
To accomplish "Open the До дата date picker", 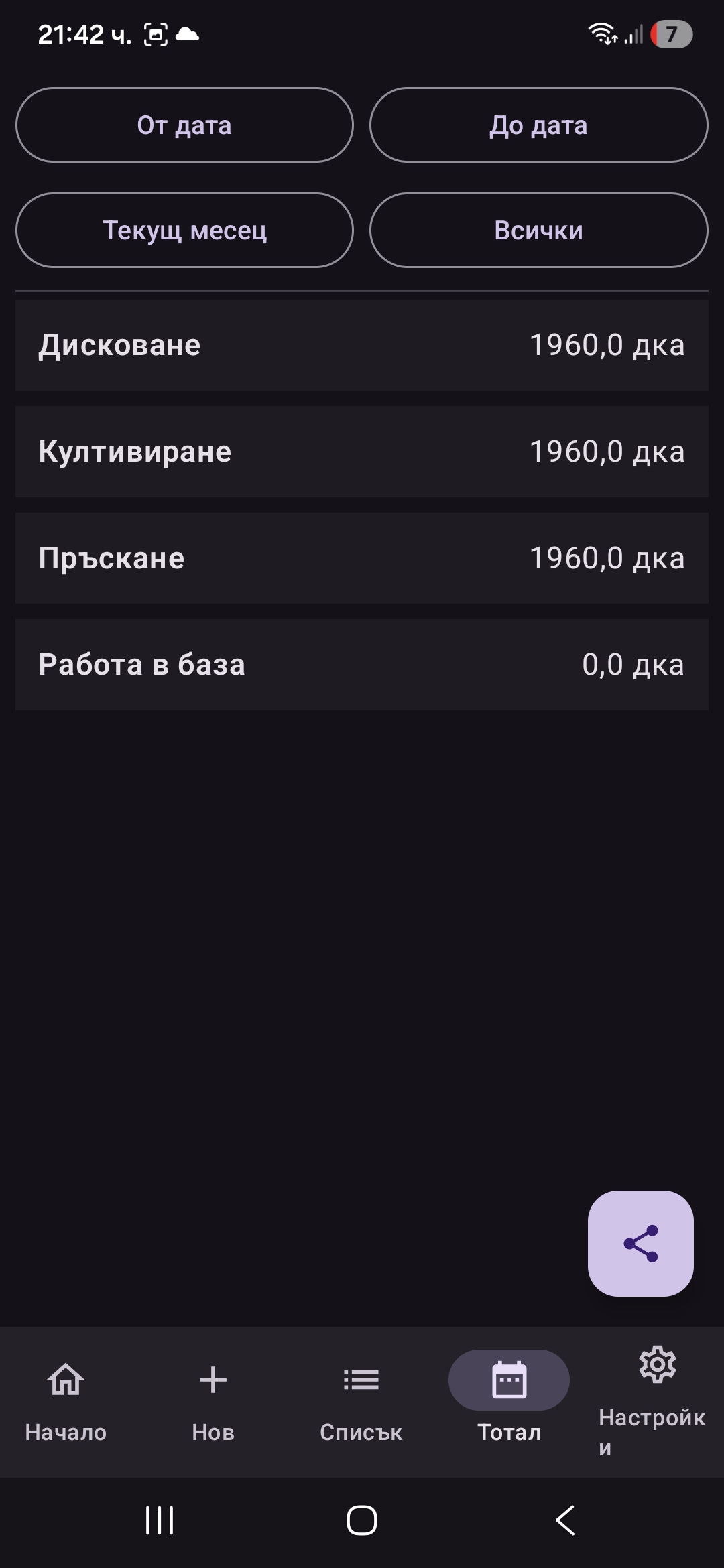I will click(540, 125).
